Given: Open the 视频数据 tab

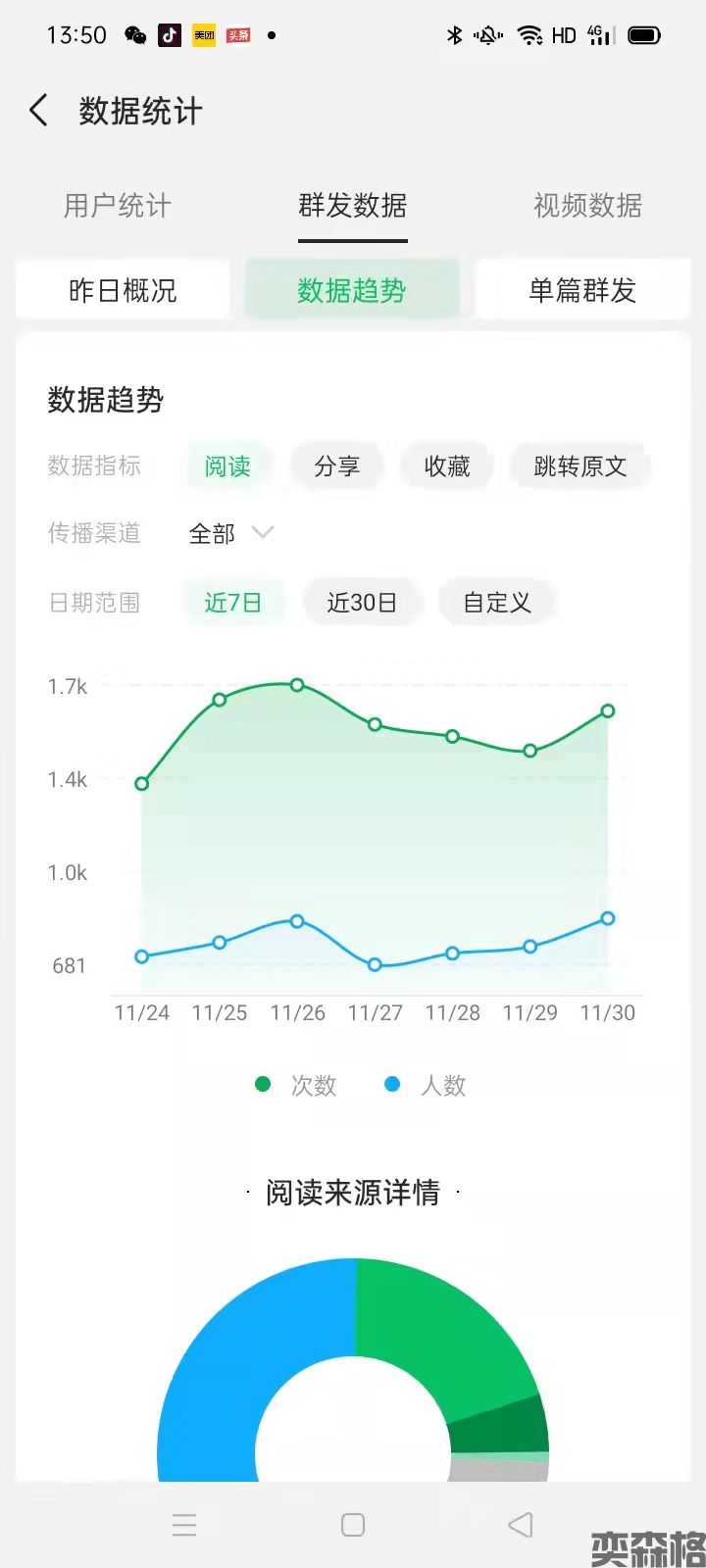Looking at the screenshot, I should point(587,206).
